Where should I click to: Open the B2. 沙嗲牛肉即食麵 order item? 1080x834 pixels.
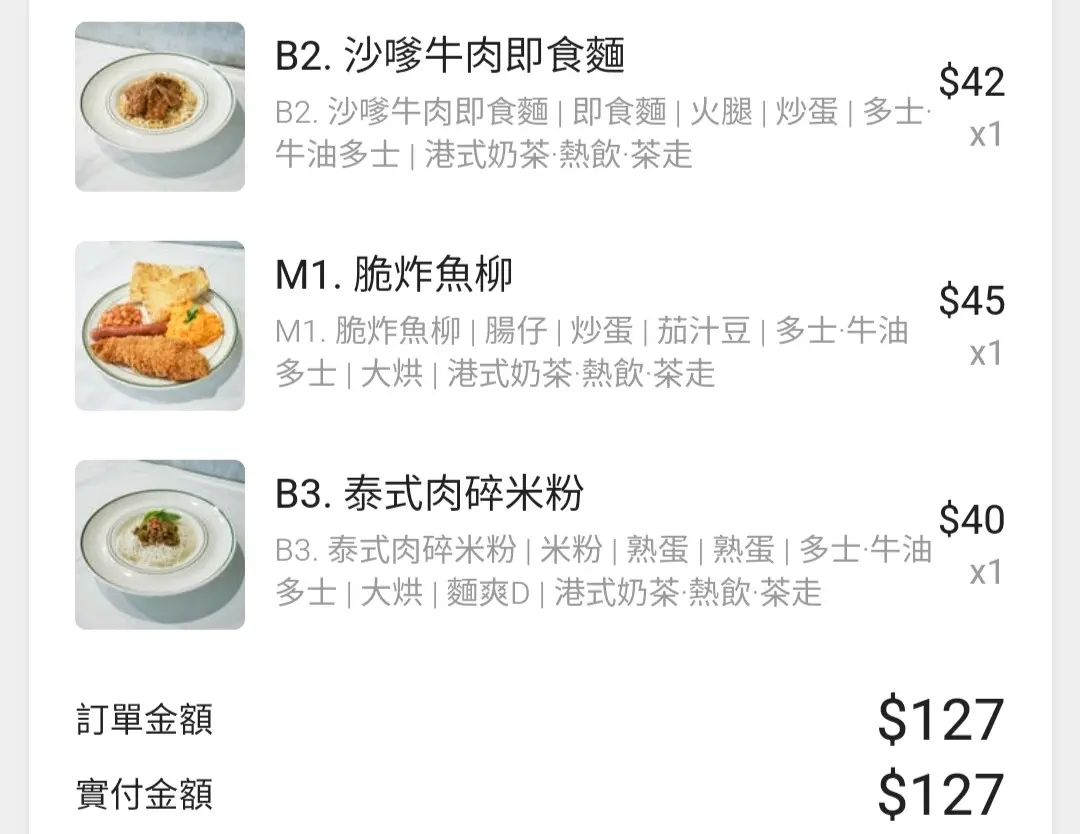pyautogui.click(x=450, y=56)
